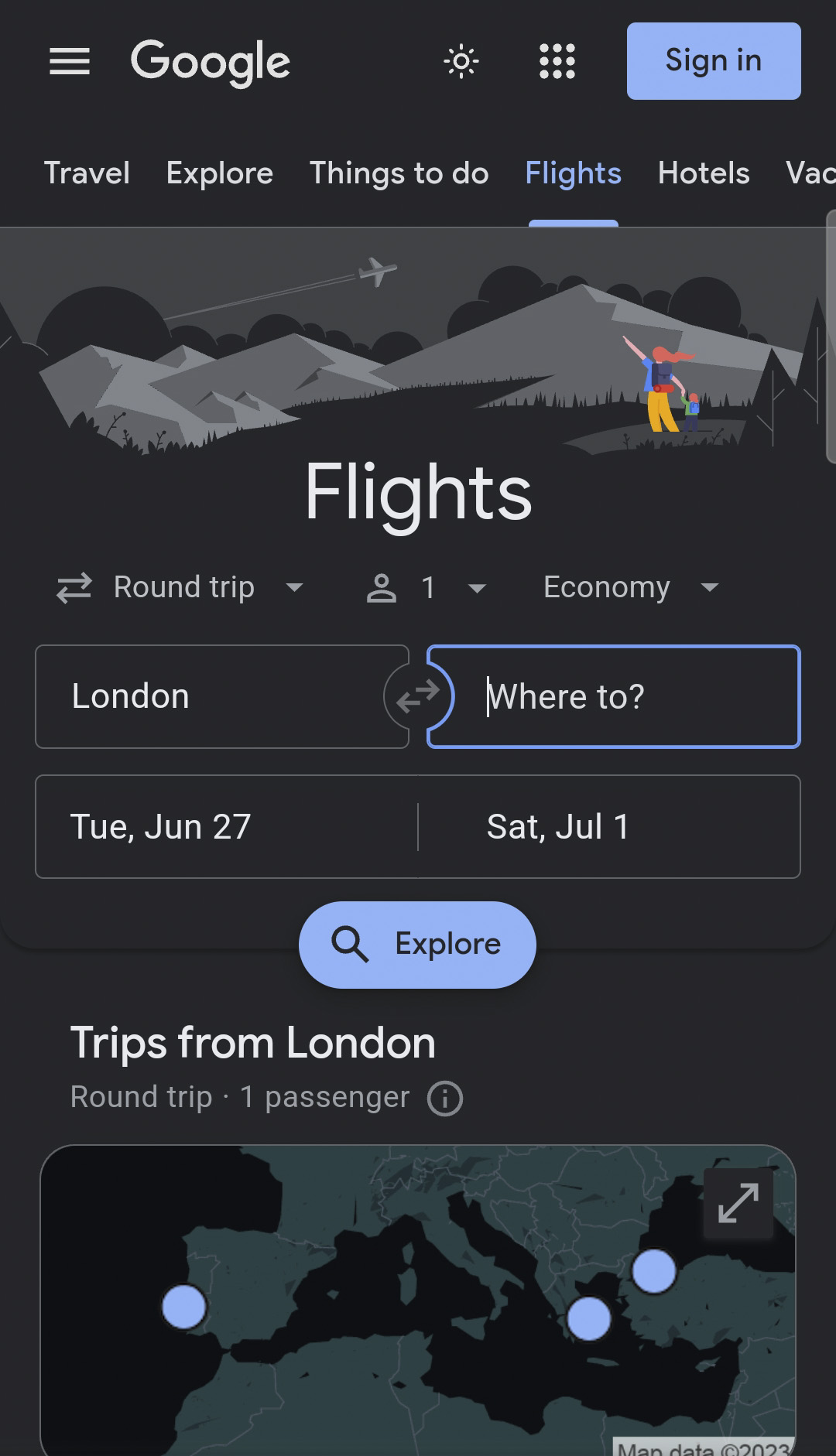Open the info icon beside 1 passenger
This screenshot has height=1456, width=836.
point(445,1099)
